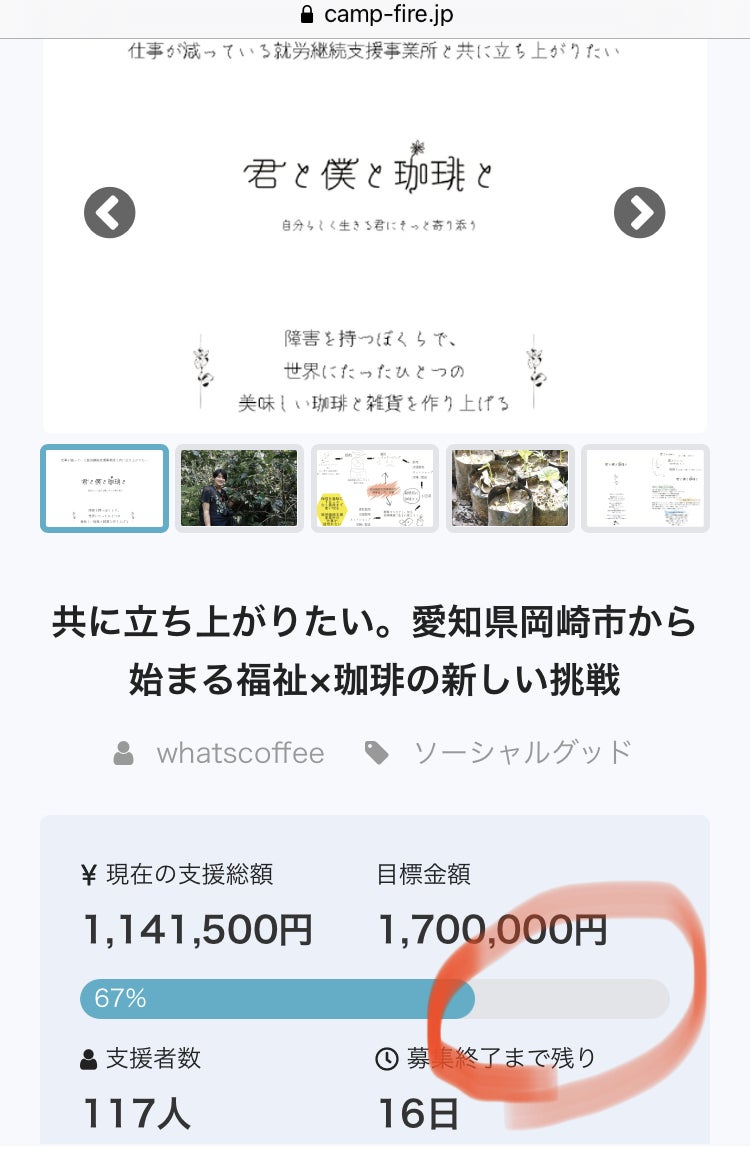750x1151 pixels.
Task: Visit the whatscoffee owner profile
Action: point(240,753)
